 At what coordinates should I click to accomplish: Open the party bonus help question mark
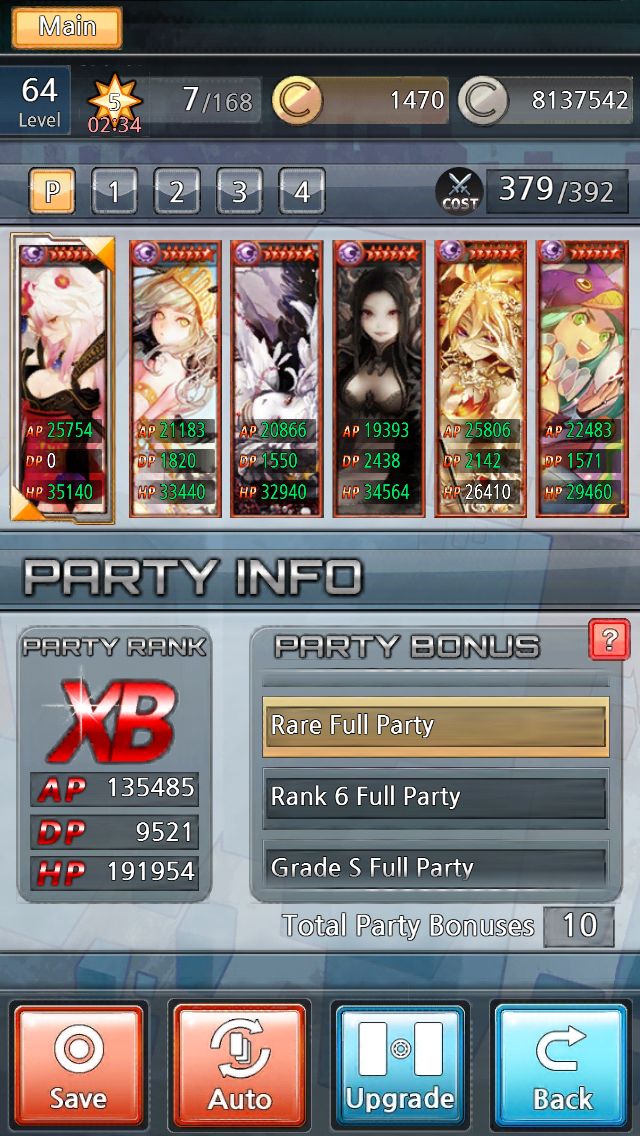609,639
